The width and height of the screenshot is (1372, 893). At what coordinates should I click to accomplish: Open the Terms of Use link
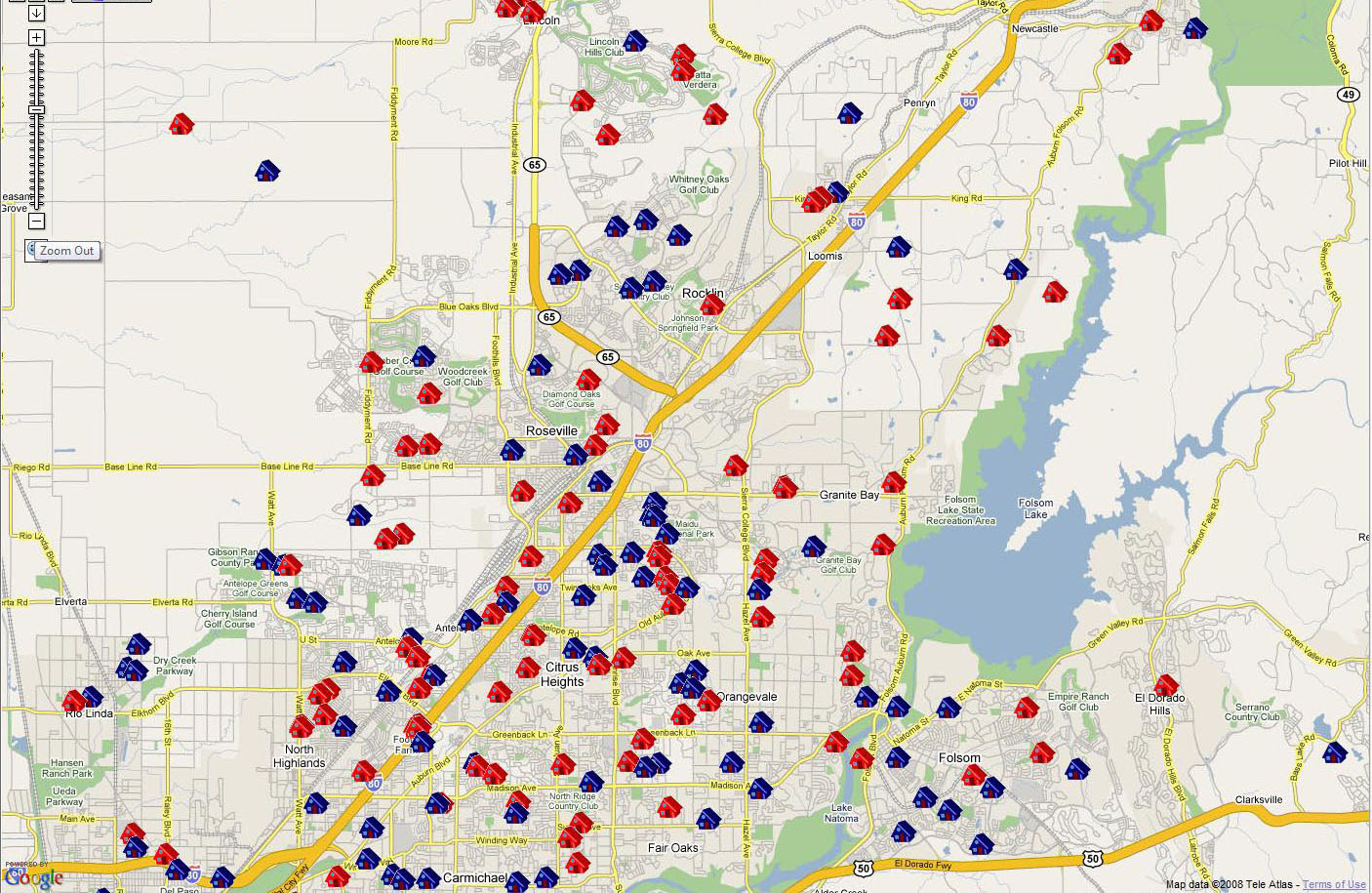[1333, 884]
